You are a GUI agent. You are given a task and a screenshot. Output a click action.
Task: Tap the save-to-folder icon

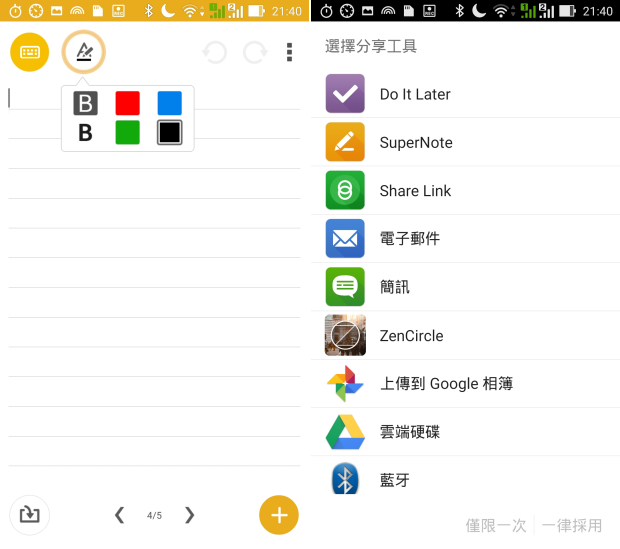[30, 515]
